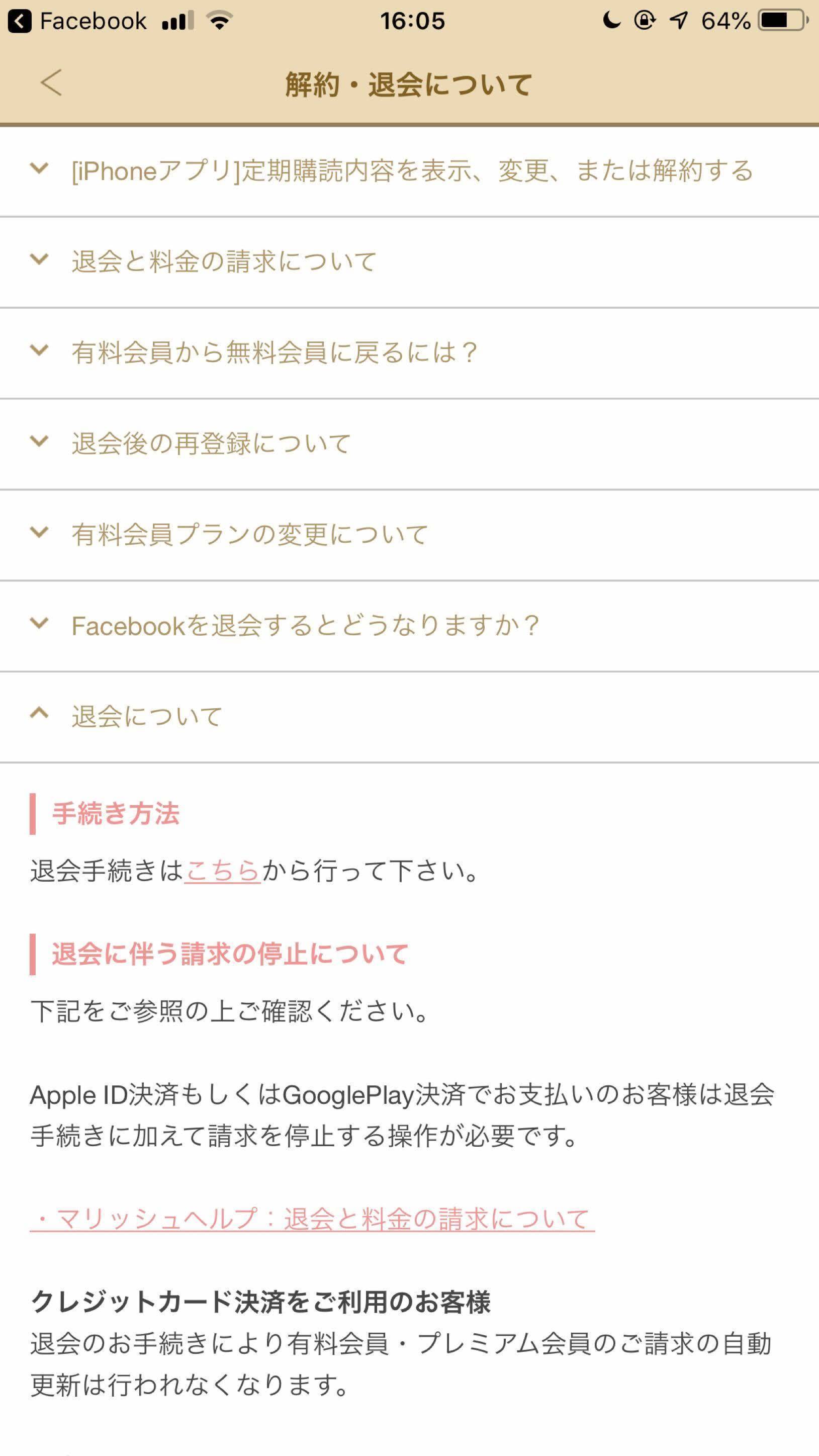Collapse the 退会について section

[147, 716]
